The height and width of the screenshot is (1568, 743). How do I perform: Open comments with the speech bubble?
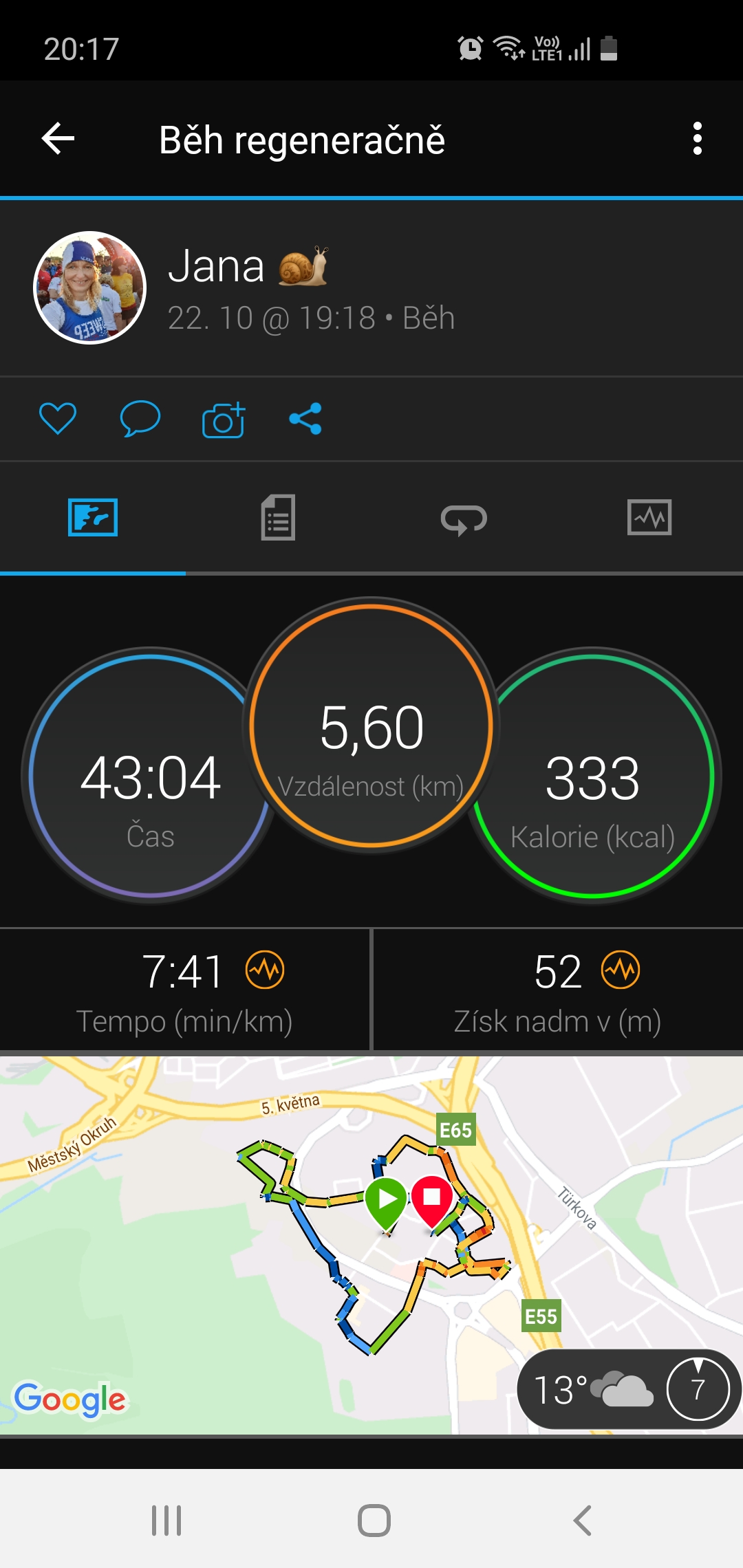[140, 418]
